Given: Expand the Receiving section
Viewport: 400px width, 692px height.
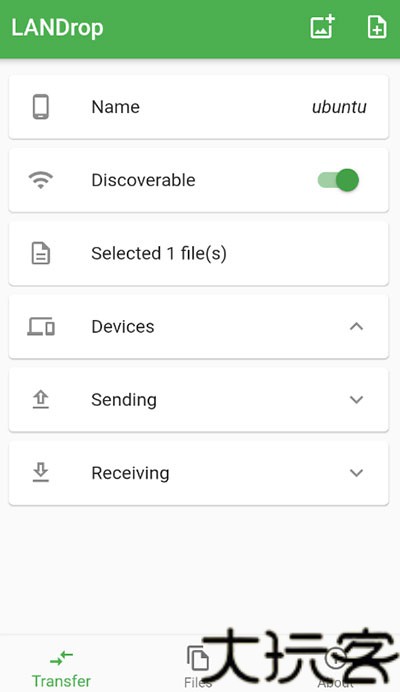Looking at the screenshot, I should (x=199, y=473).
